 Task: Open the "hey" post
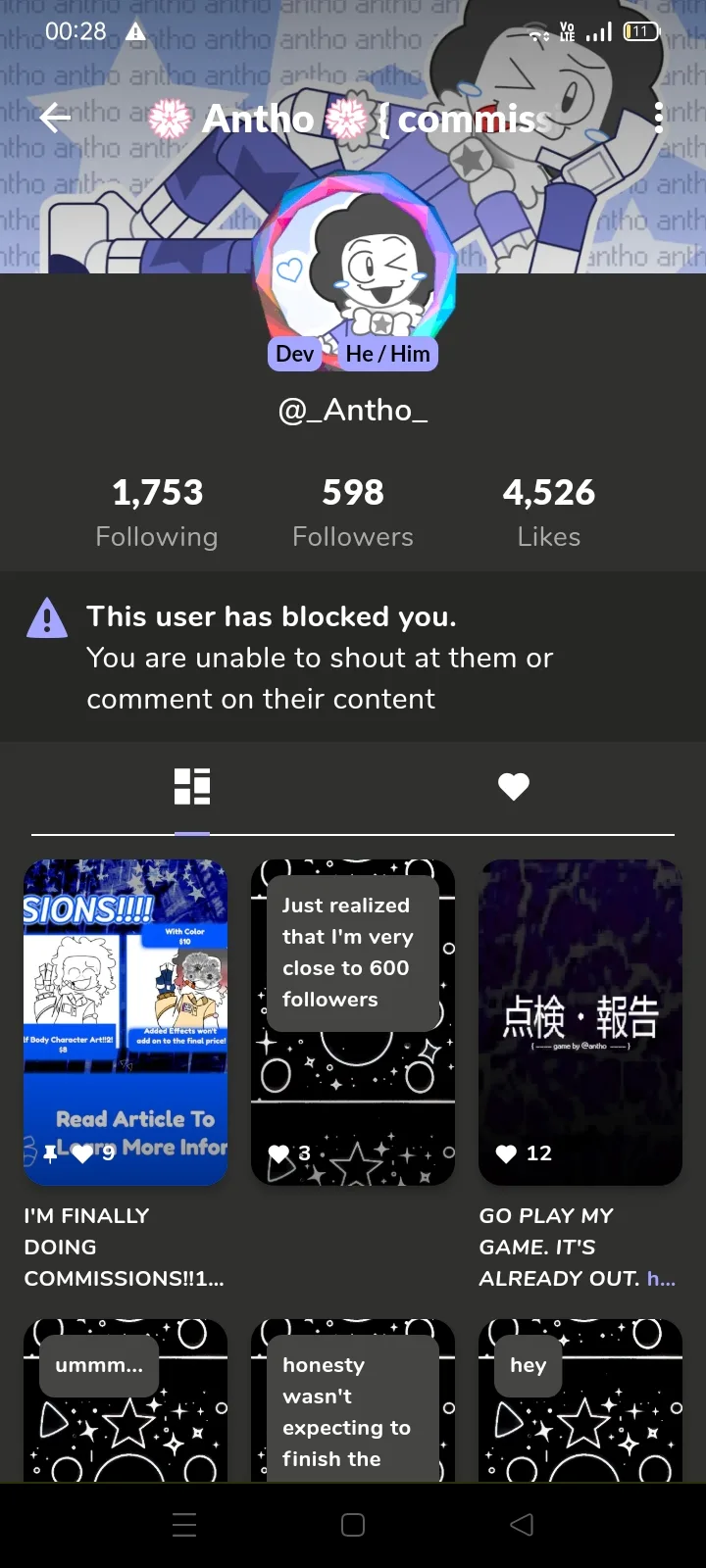pos(580,1401)
